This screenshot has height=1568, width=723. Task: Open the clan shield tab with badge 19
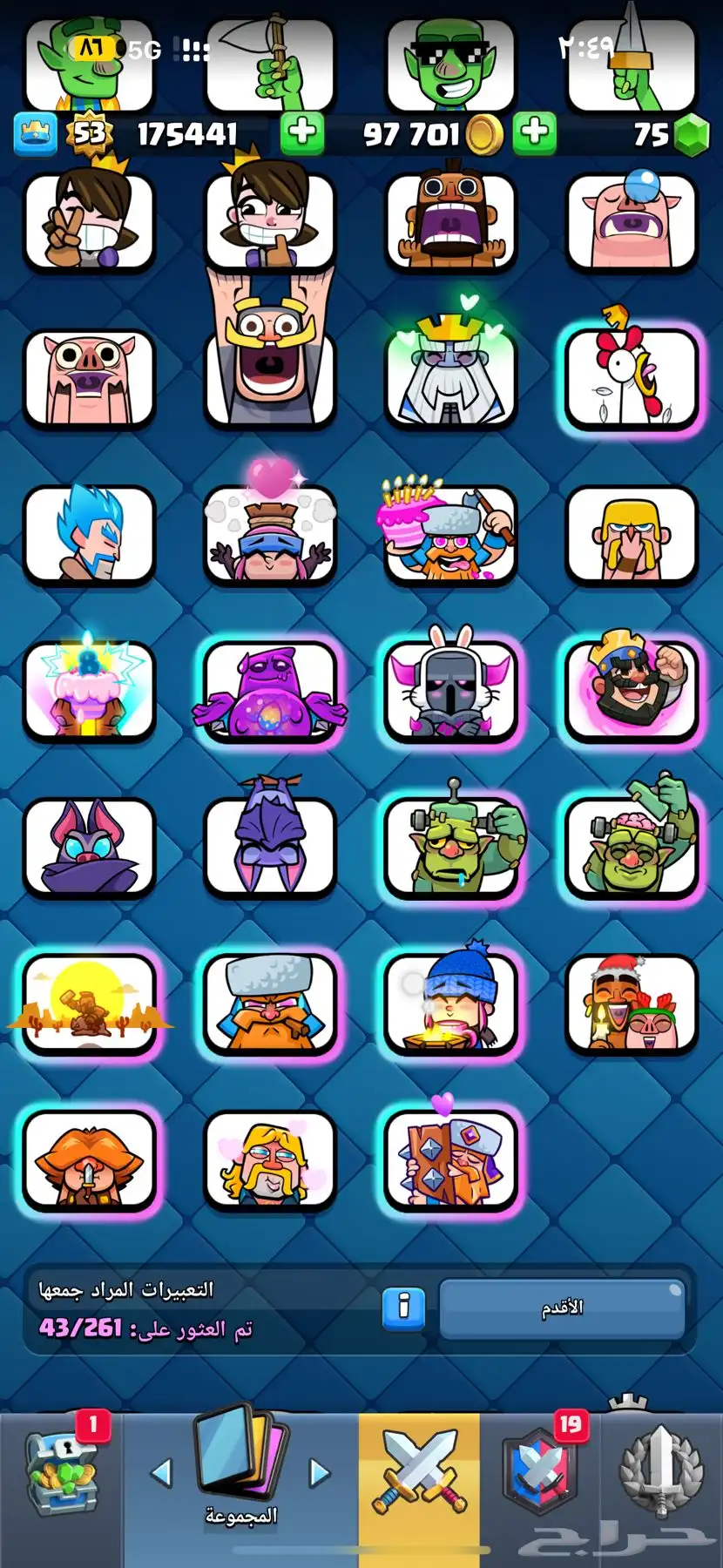[541, 1474]
